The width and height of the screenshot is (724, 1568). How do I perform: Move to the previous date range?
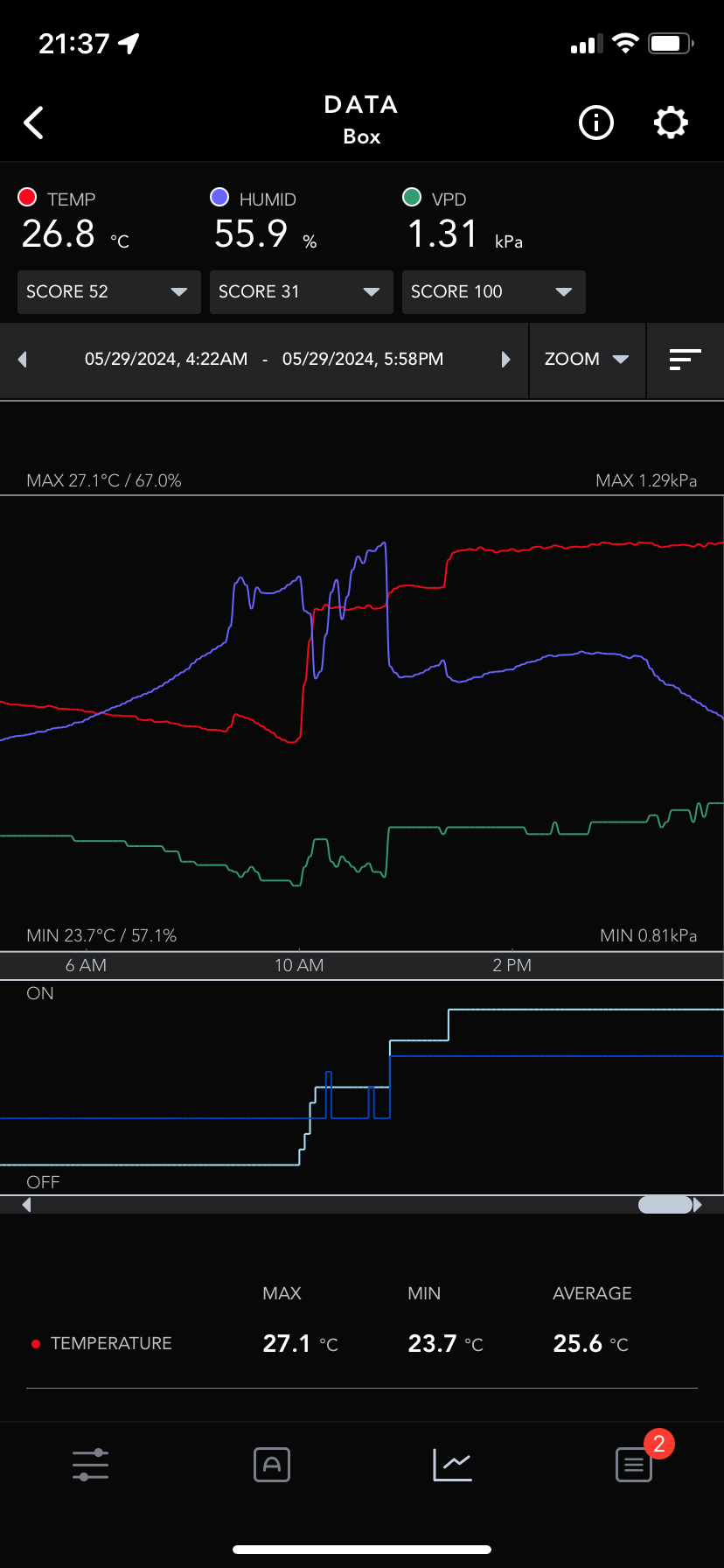pyautogui.click(x=23, y=360)
